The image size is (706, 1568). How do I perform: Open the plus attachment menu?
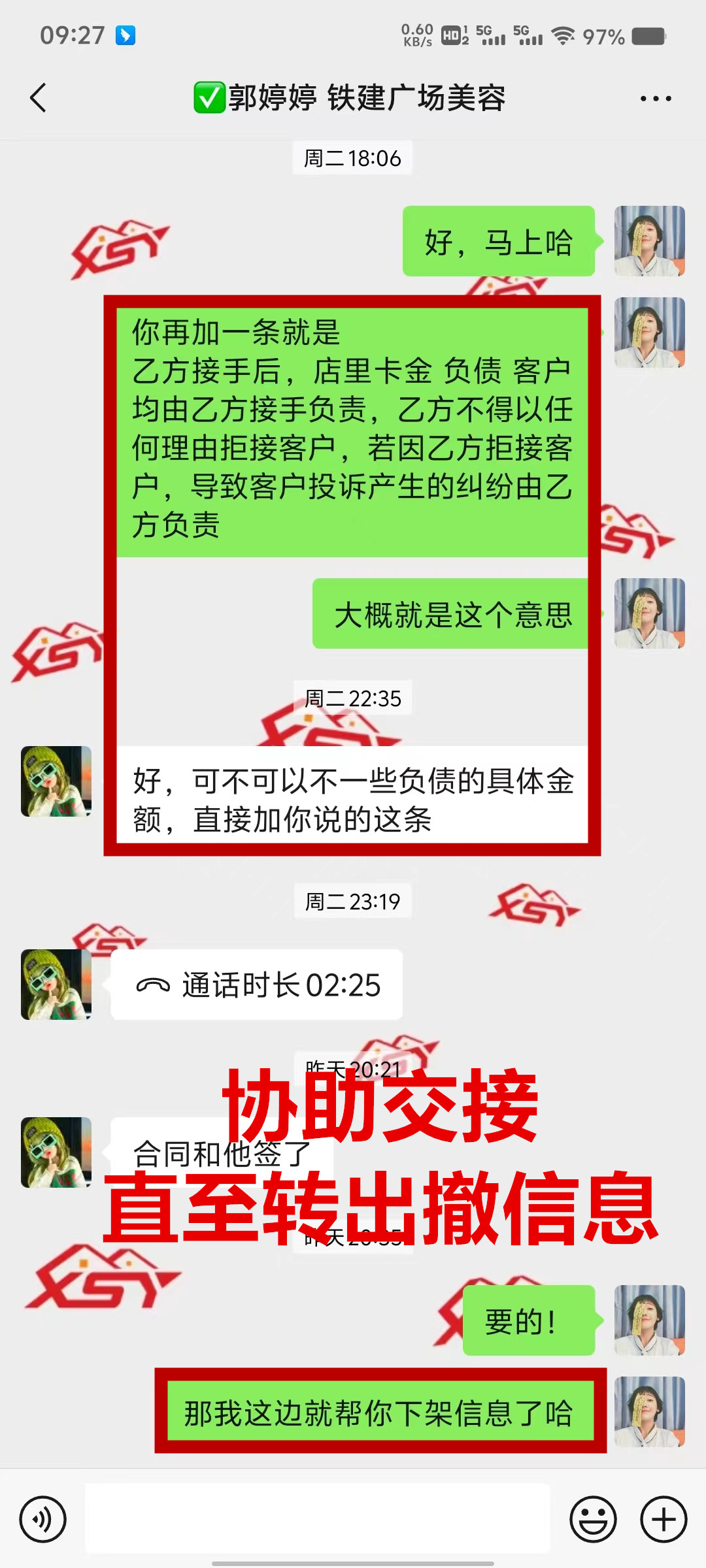[x=663, y=1519]
